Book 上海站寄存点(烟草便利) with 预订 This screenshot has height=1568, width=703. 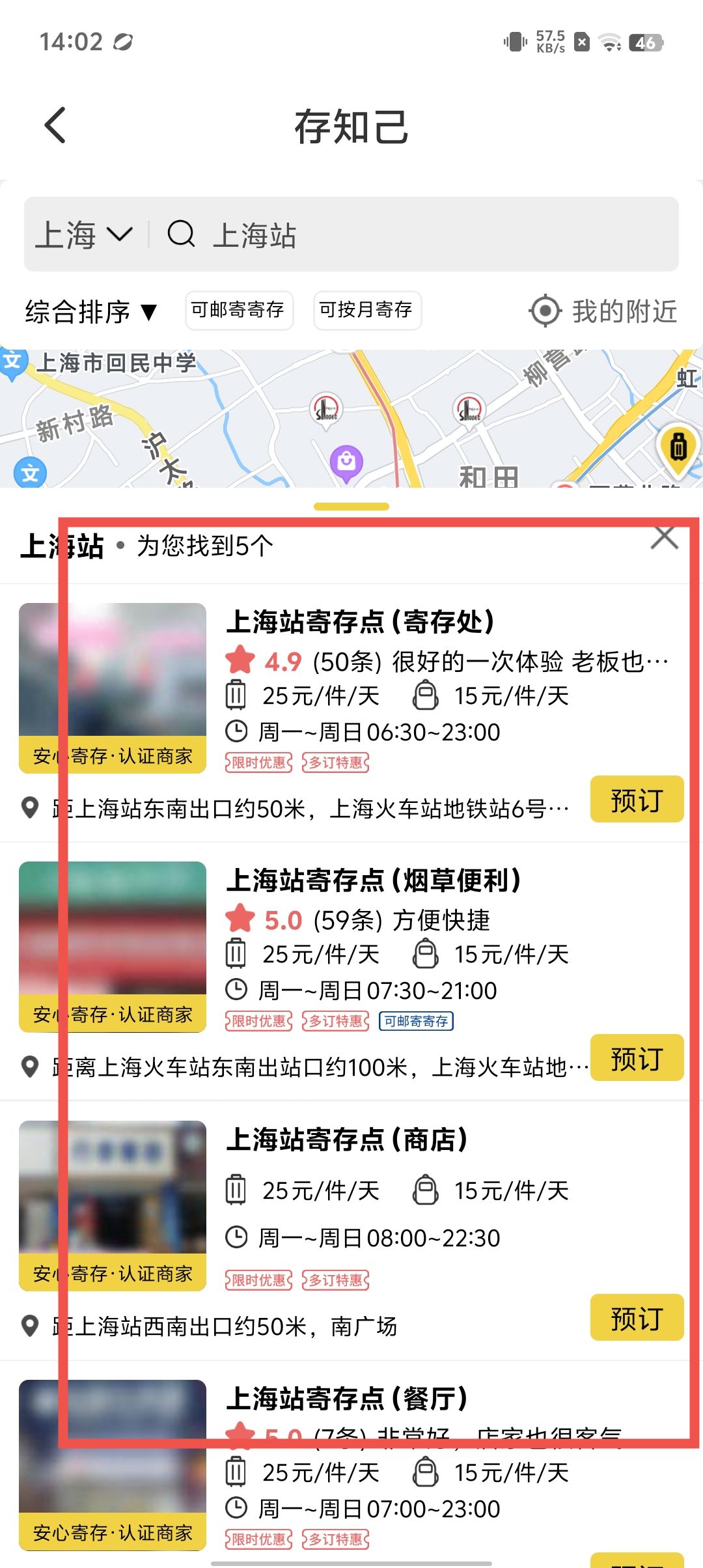tap(636, 1057)
